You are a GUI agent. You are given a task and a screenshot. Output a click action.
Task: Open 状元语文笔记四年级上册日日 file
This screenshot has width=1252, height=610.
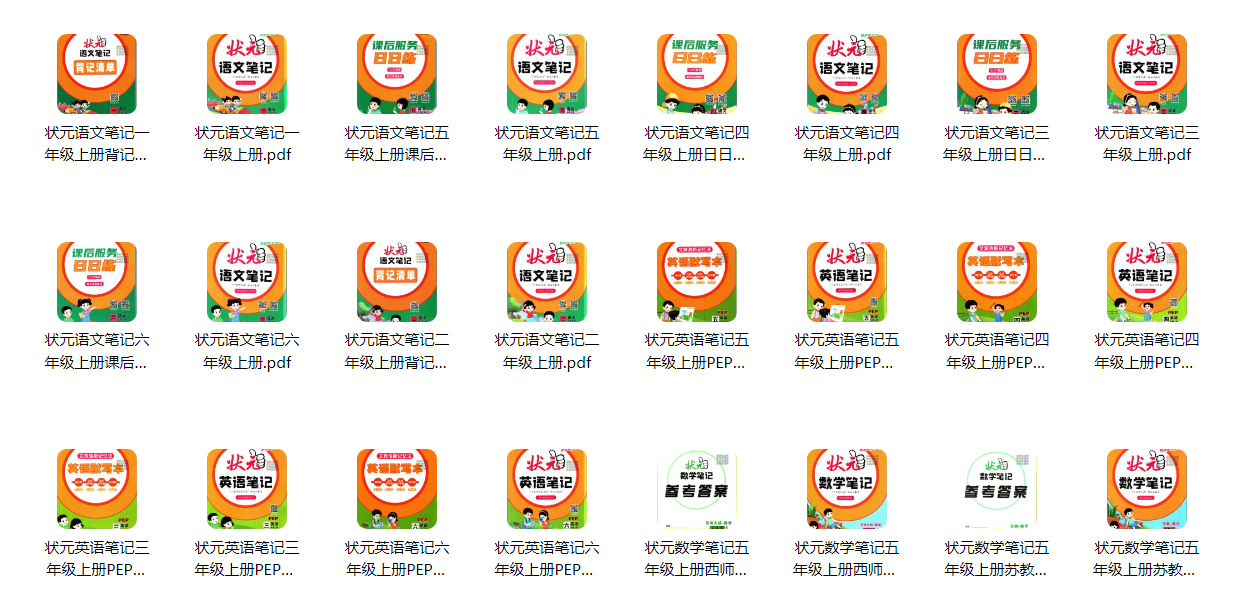(697, 74)
